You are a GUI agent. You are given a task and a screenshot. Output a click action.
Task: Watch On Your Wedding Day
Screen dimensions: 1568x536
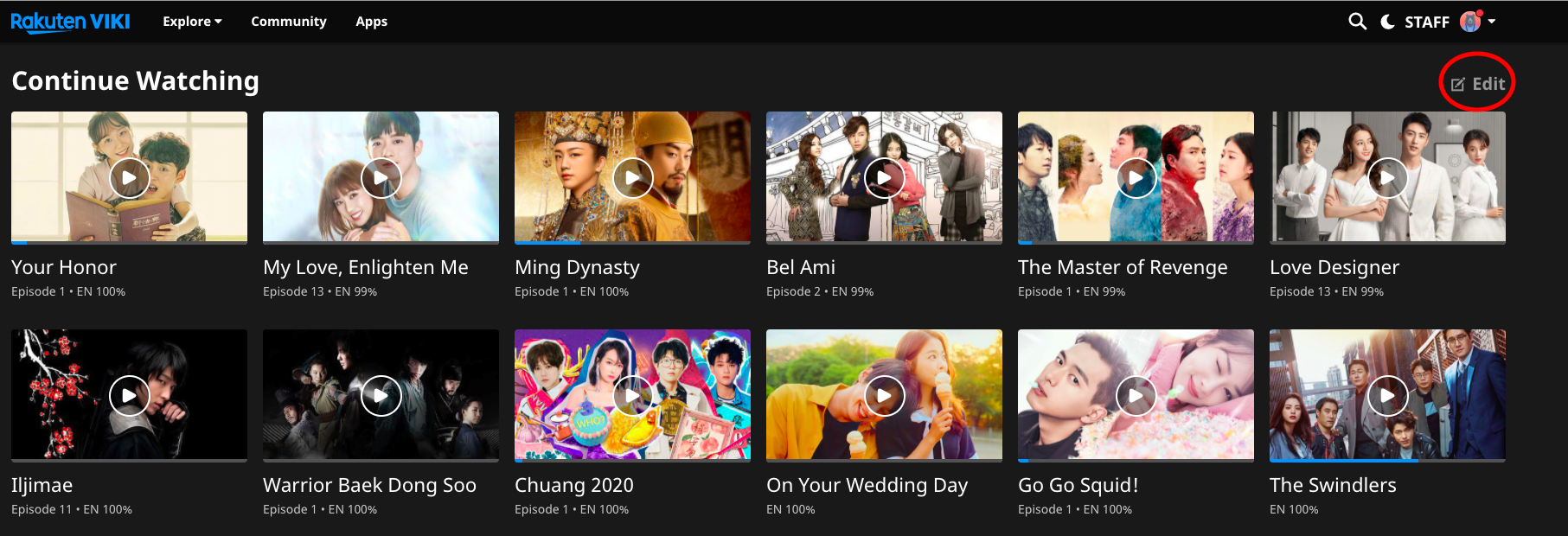click(x=885, y=396)
